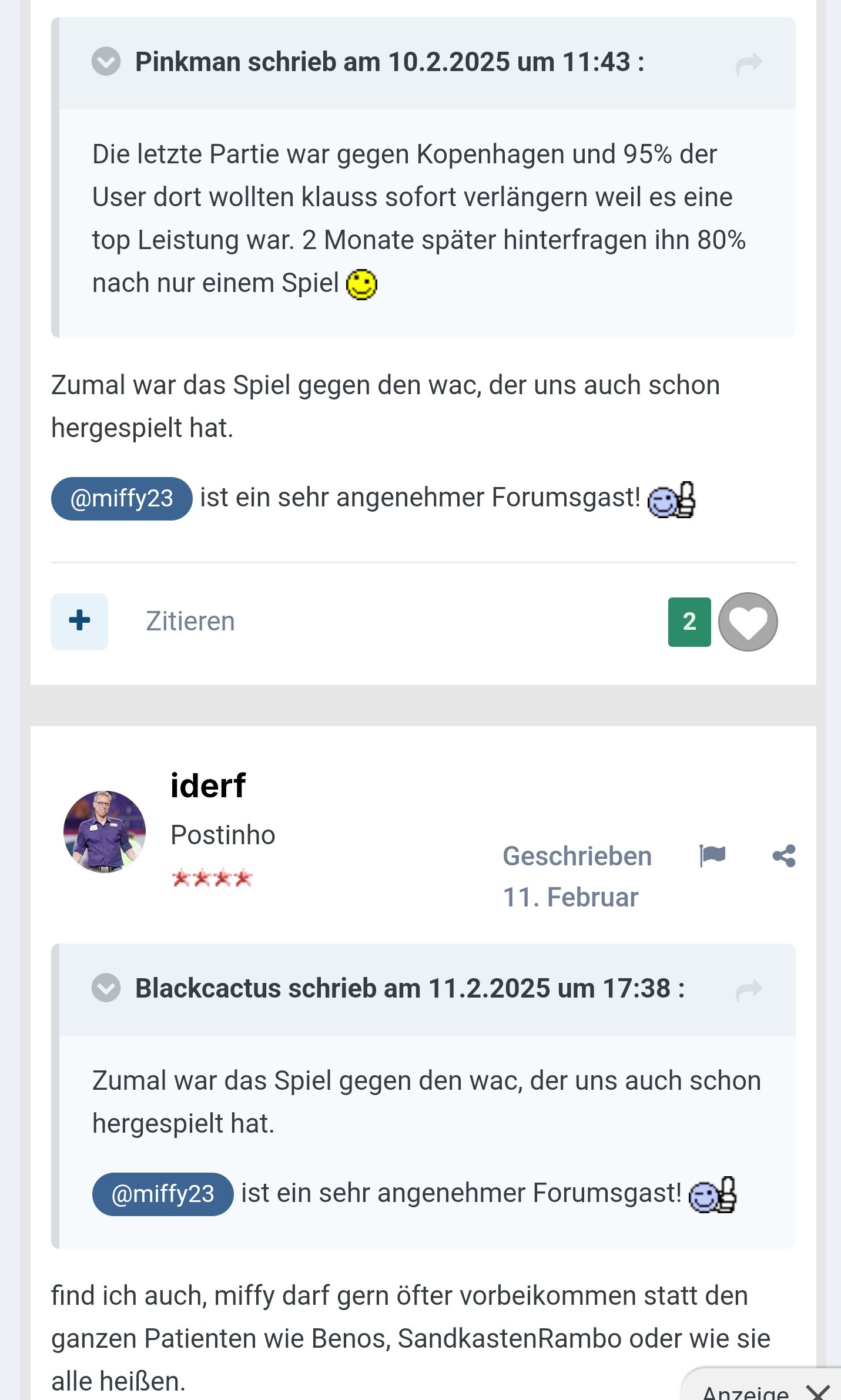The image size is (841, 1400).
Task: Open the post date link Geschrieben 11. Februar
Action: click(x=577, y=877)
